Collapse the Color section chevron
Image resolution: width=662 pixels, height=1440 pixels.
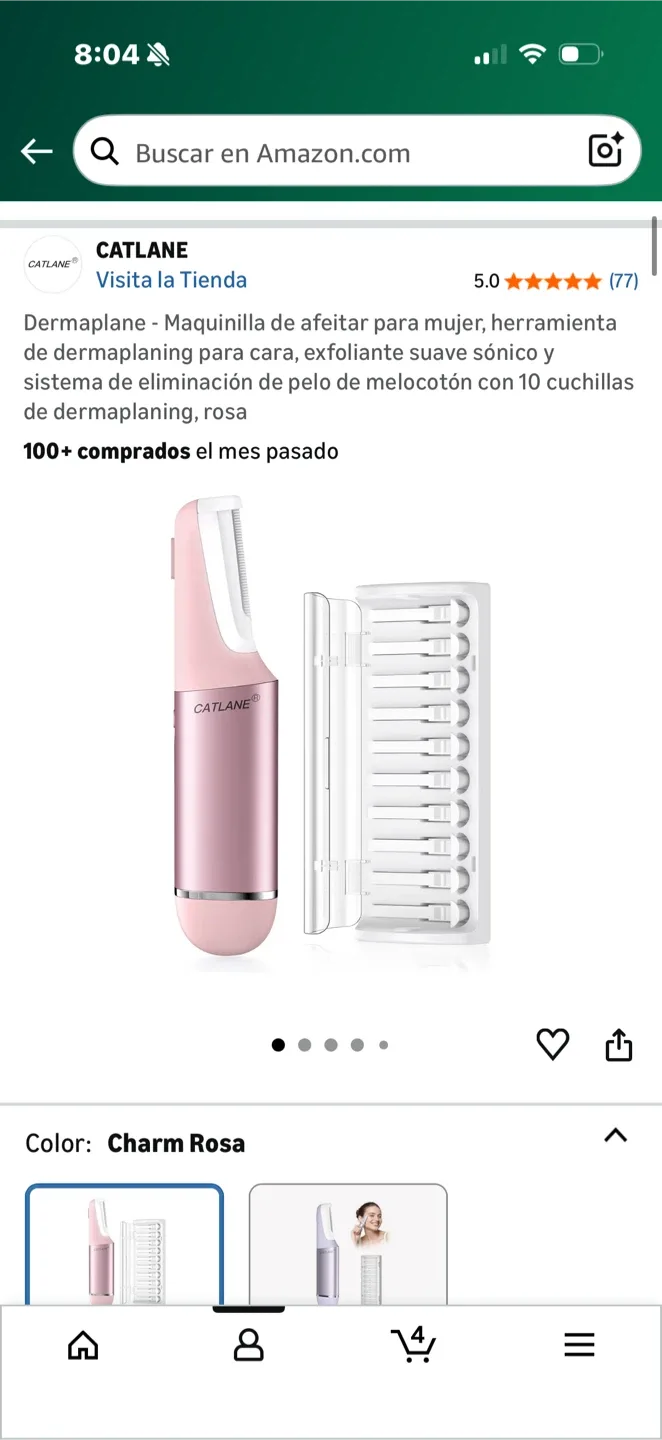(x=616, y=1135)
